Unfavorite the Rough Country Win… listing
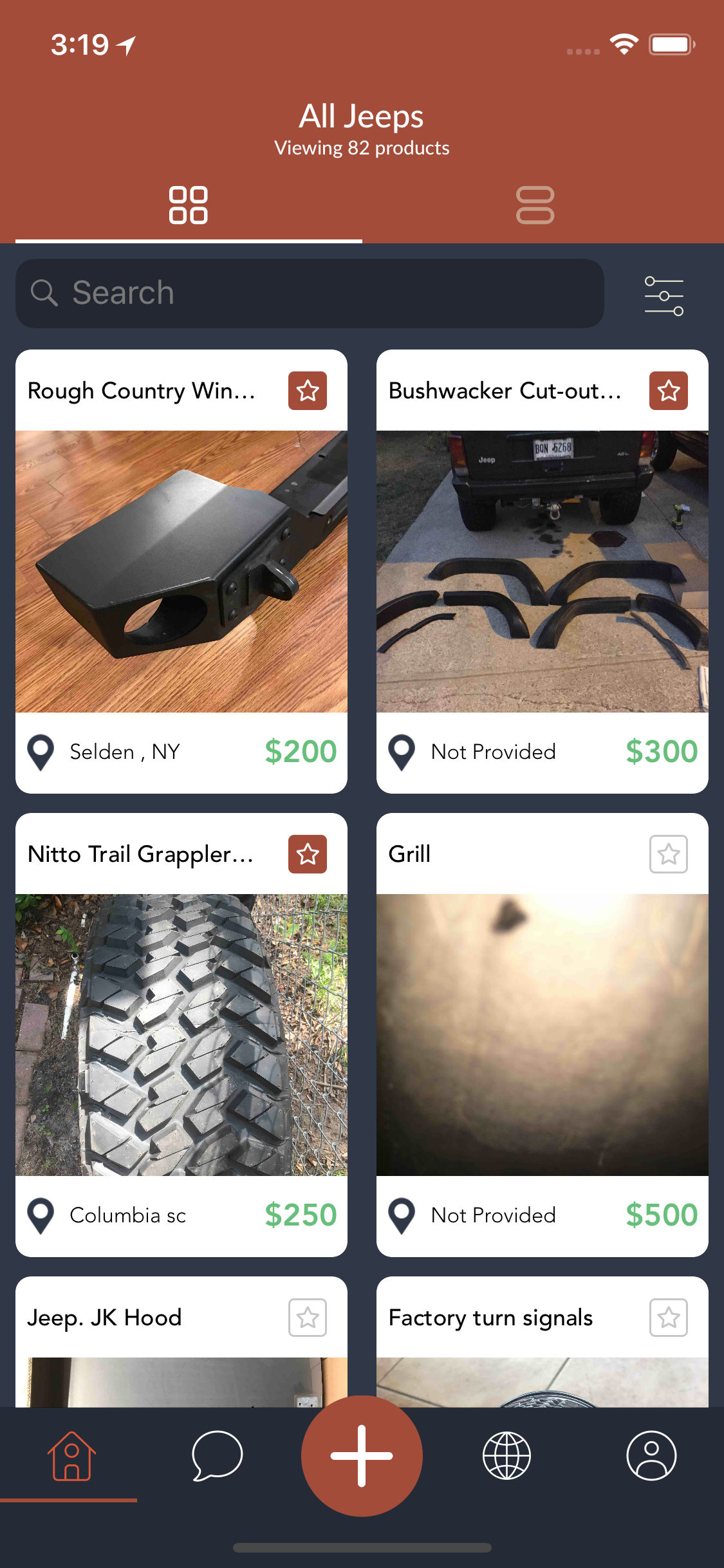Screen dimensions: 724x1568 [308, 391]
